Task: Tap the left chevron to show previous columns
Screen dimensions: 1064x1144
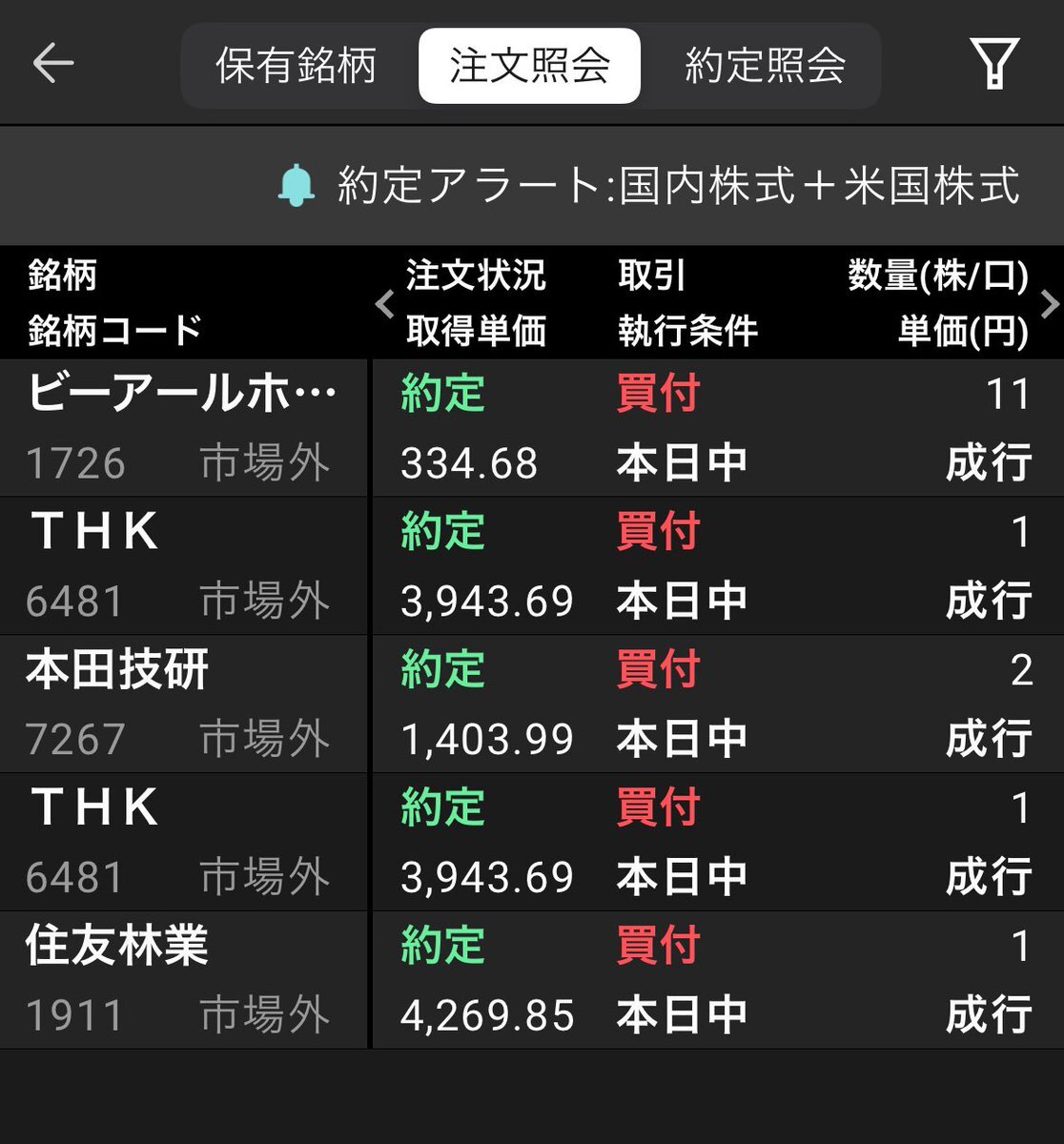Action: 384,303
